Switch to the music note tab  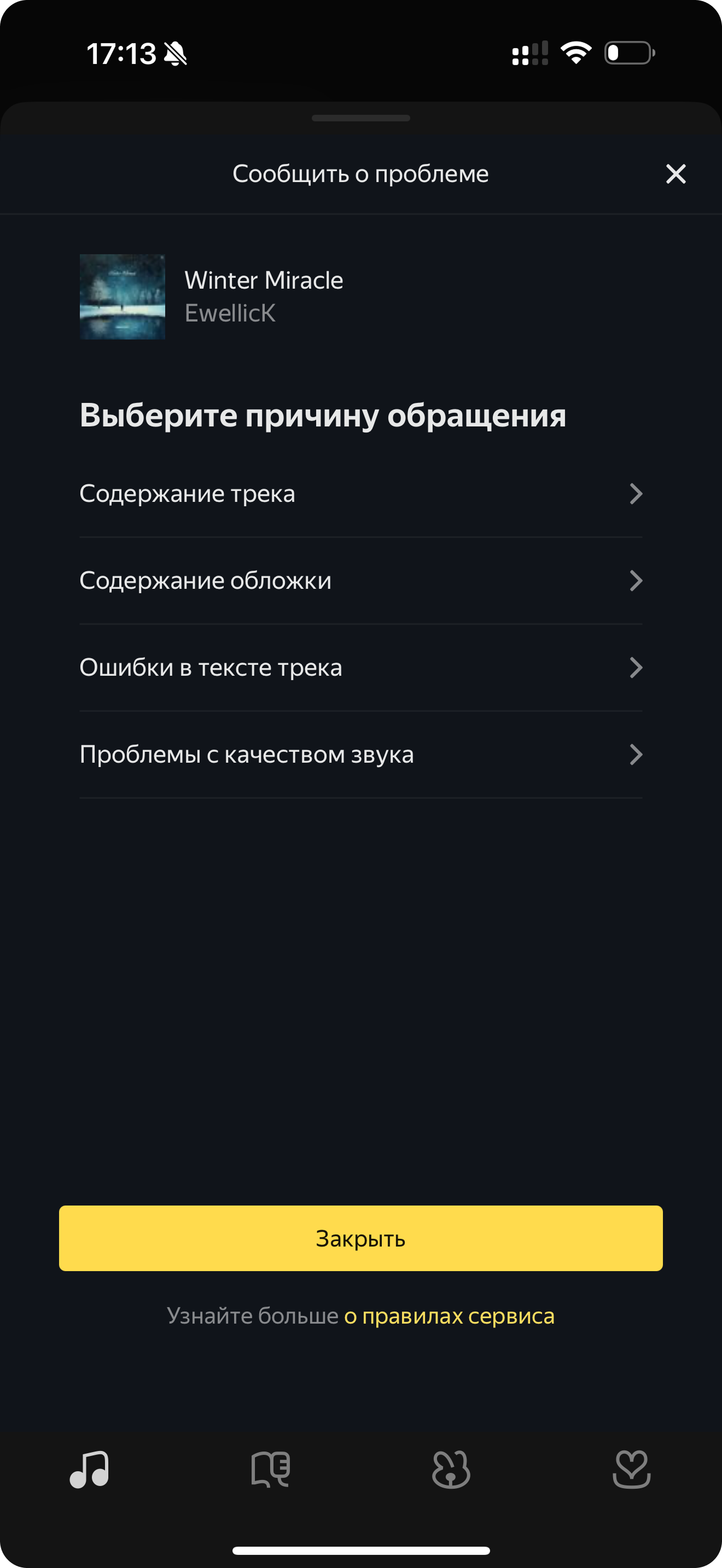tap(90, 1470)
